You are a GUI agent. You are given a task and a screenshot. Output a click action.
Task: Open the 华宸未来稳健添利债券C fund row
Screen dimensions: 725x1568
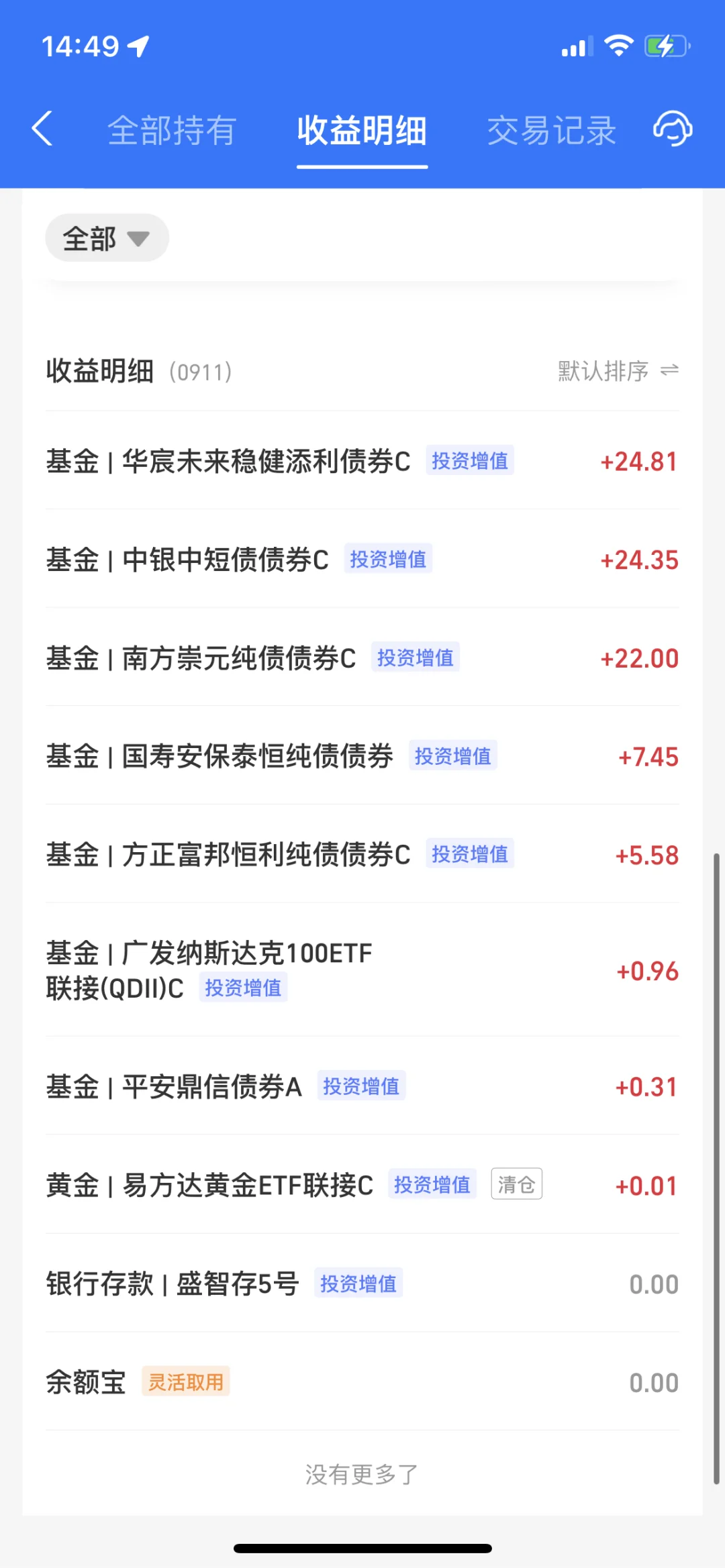click(x=362, y=461)
